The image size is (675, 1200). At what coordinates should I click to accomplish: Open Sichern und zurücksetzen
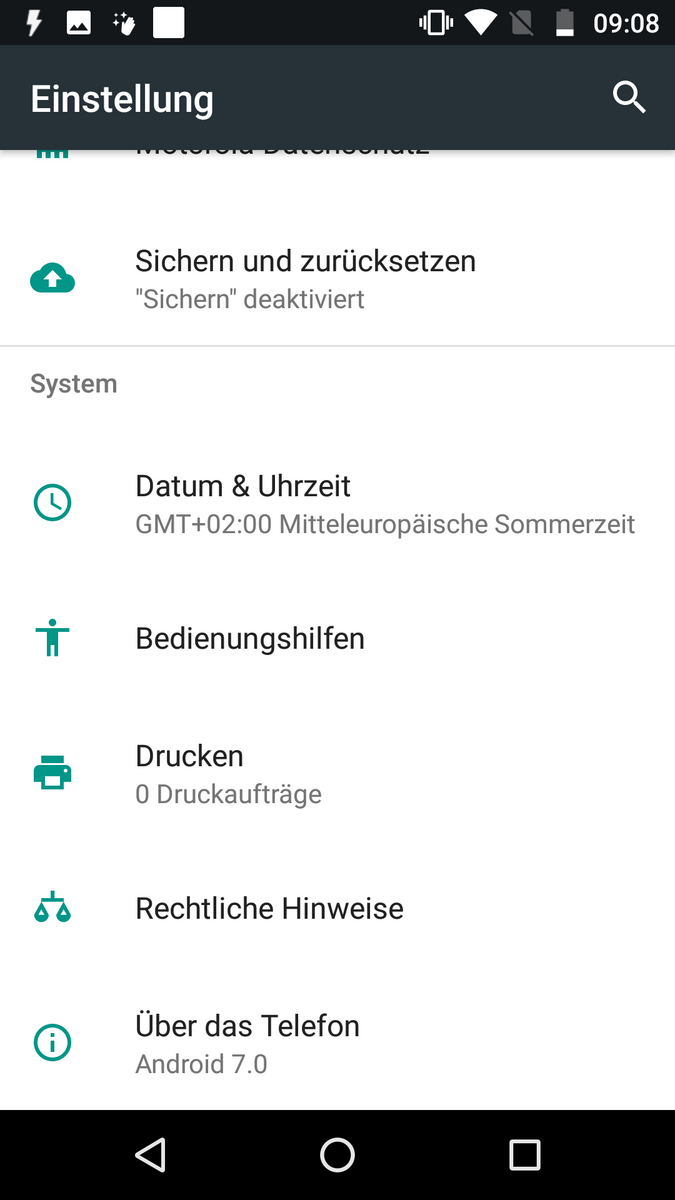coord(305,279)
